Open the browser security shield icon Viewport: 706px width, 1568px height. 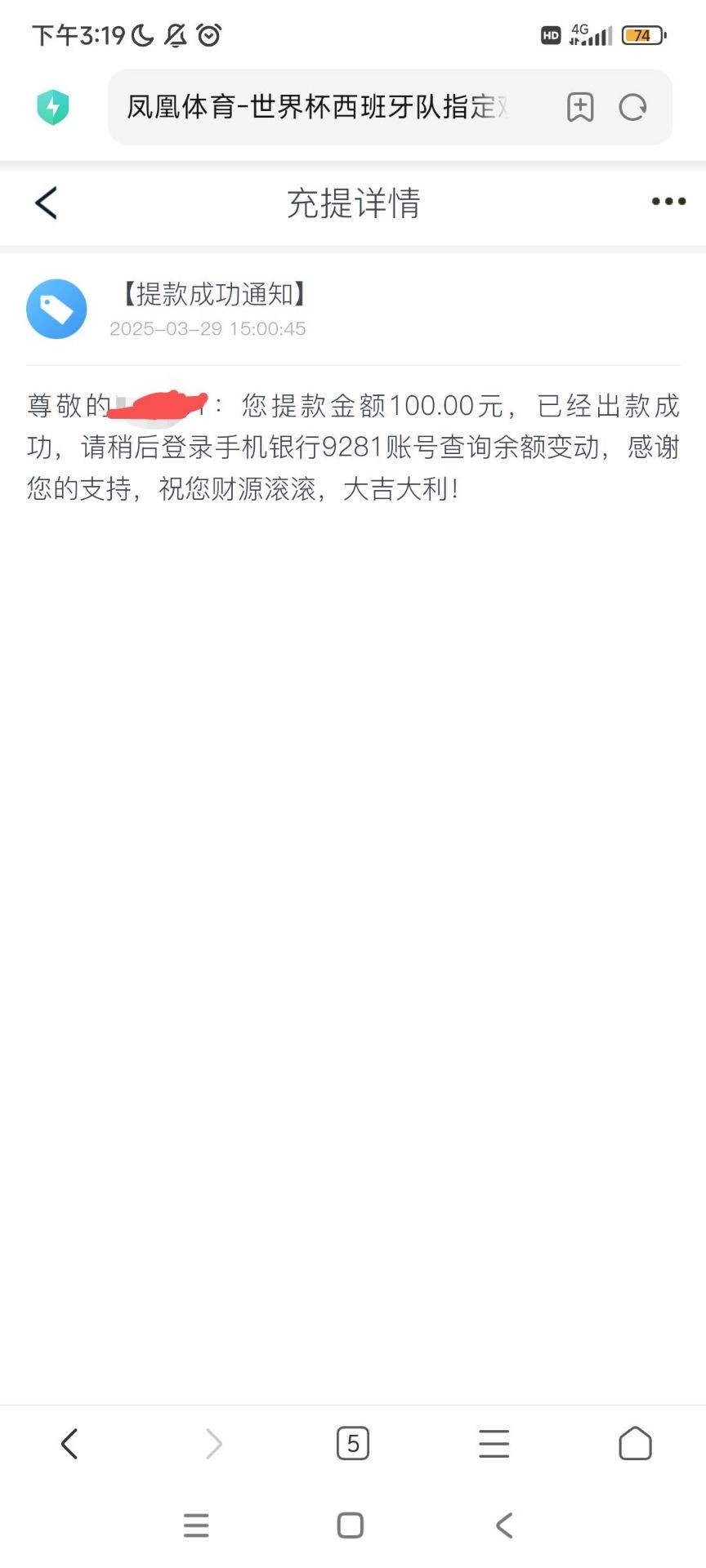click(x=53, y=107)
